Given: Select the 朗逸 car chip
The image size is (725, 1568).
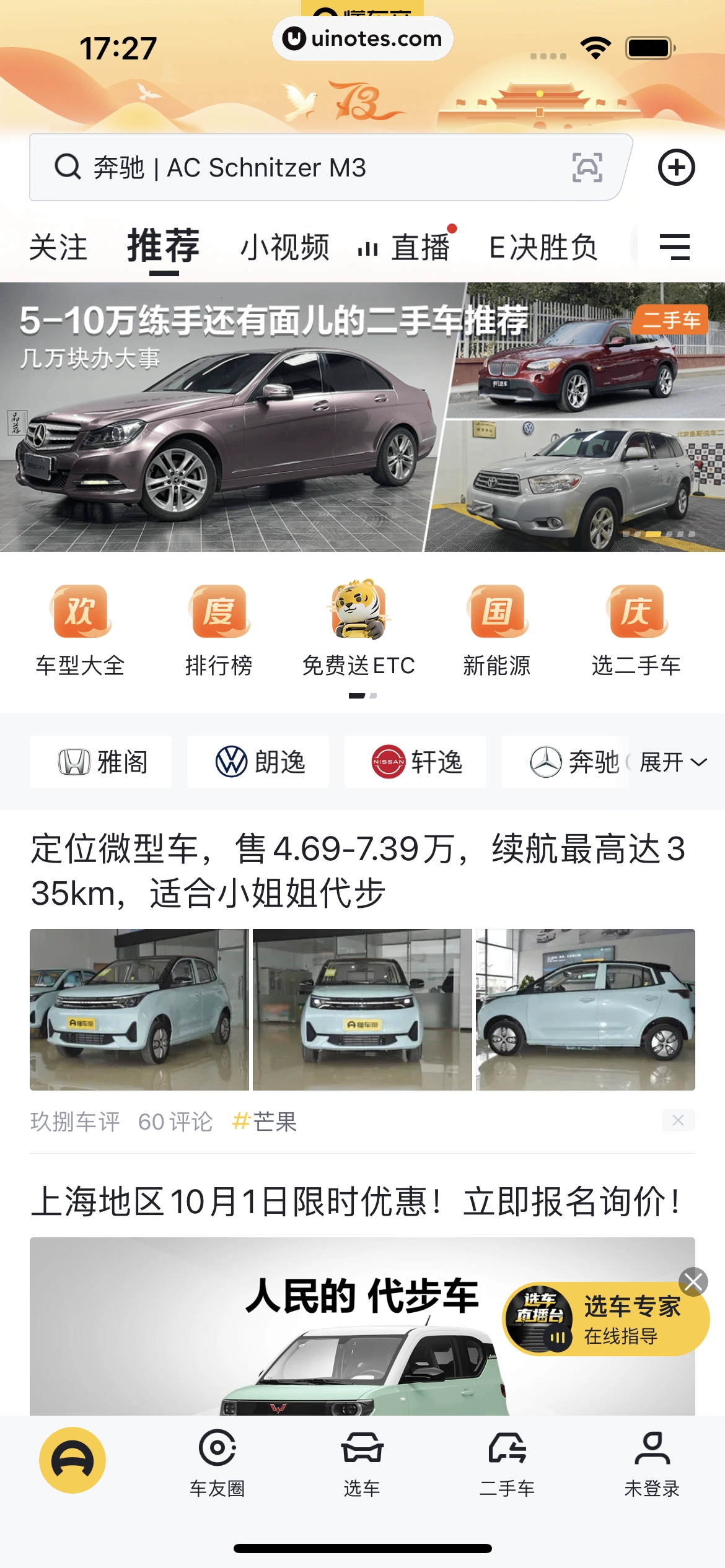Looking at the screenshot, I should click(x=258, y=762).
